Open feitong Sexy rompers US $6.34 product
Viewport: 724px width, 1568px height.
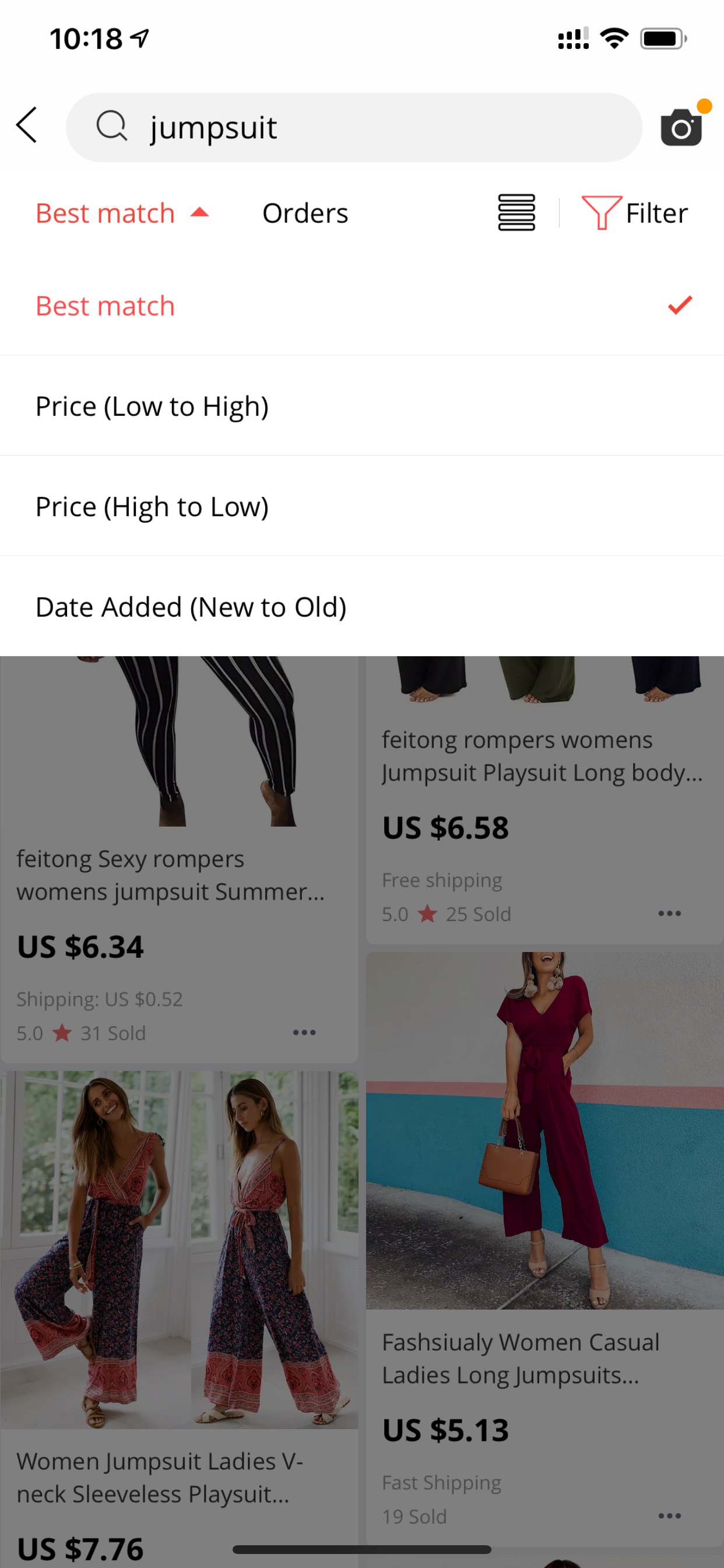[x=179, y=859]
